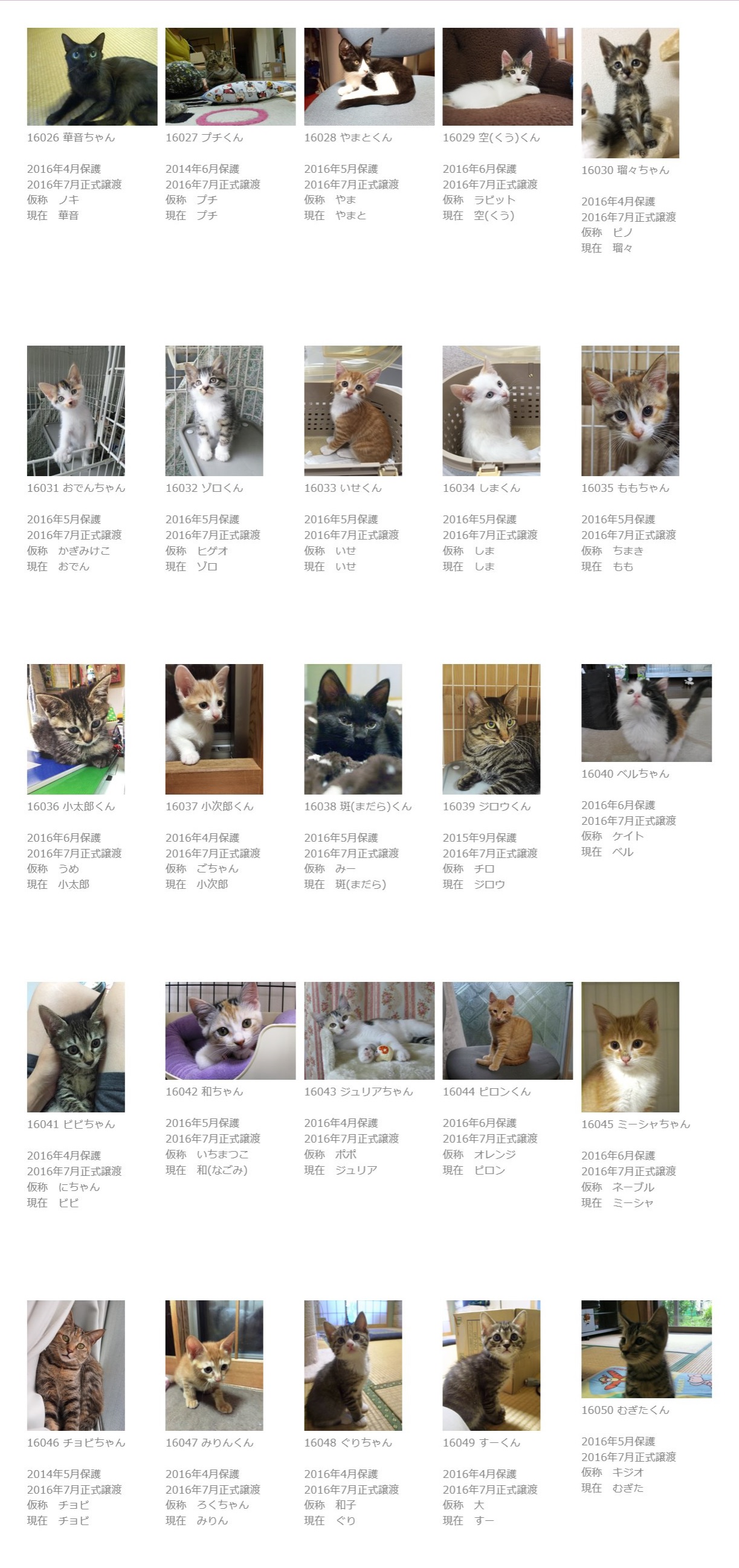Tap the 16038 斑(まだら)くん black cat photo
The width and height of the screenshot is (739, 1568).
[x=353, y=729]
